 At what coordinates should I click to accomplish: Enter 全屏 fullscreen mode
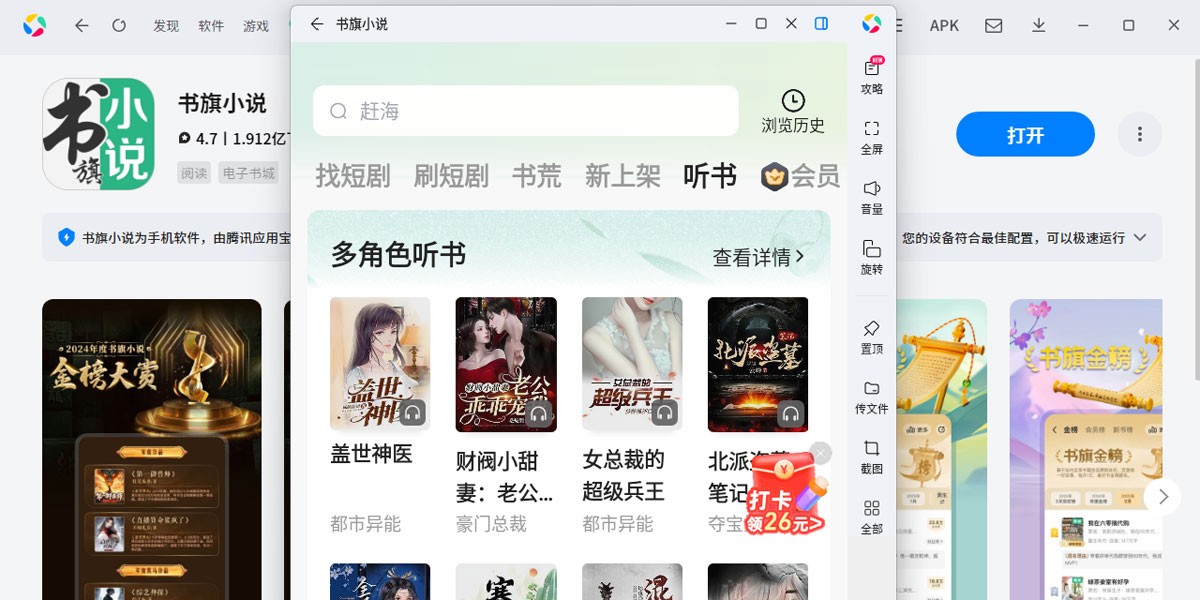(872, 136)
